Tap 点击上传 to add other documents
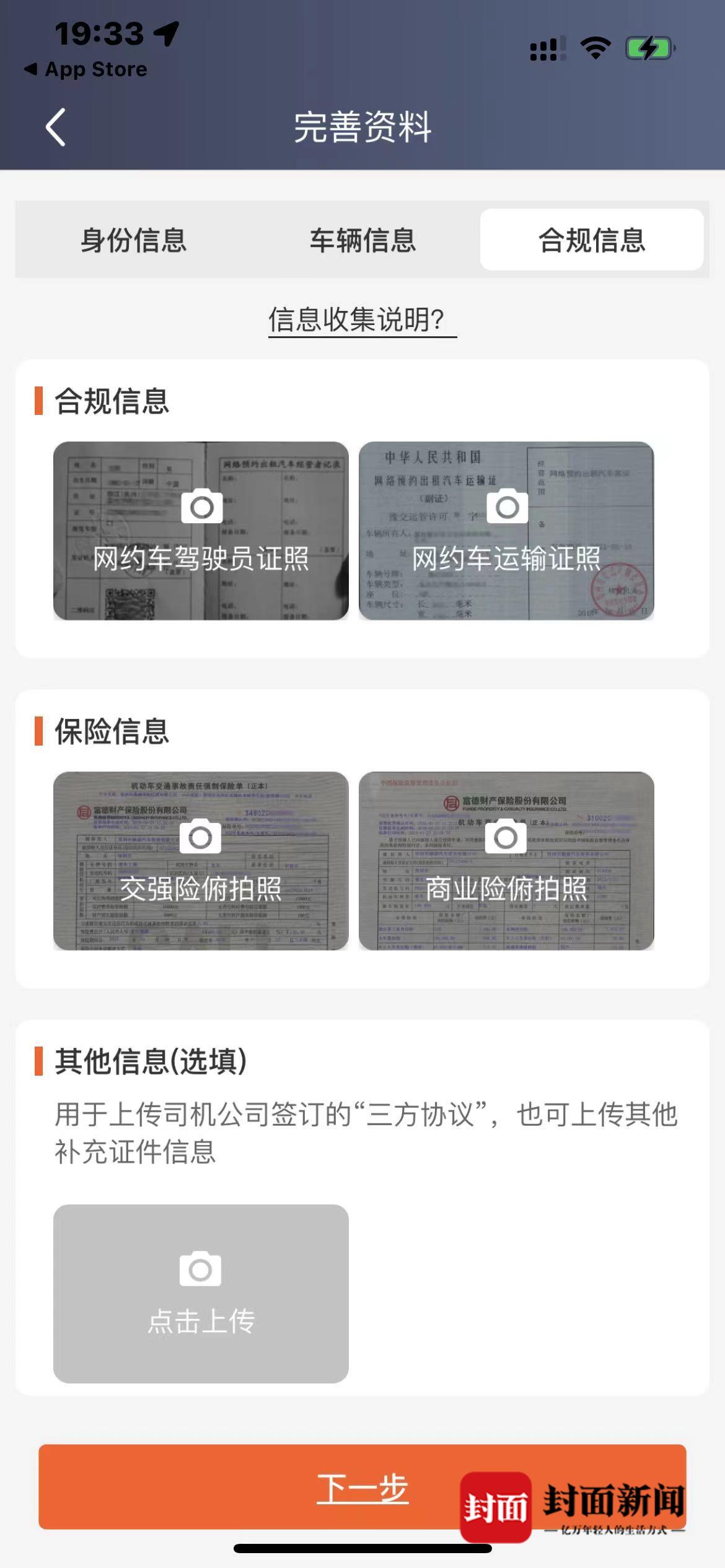 (x=201, y=1293)
